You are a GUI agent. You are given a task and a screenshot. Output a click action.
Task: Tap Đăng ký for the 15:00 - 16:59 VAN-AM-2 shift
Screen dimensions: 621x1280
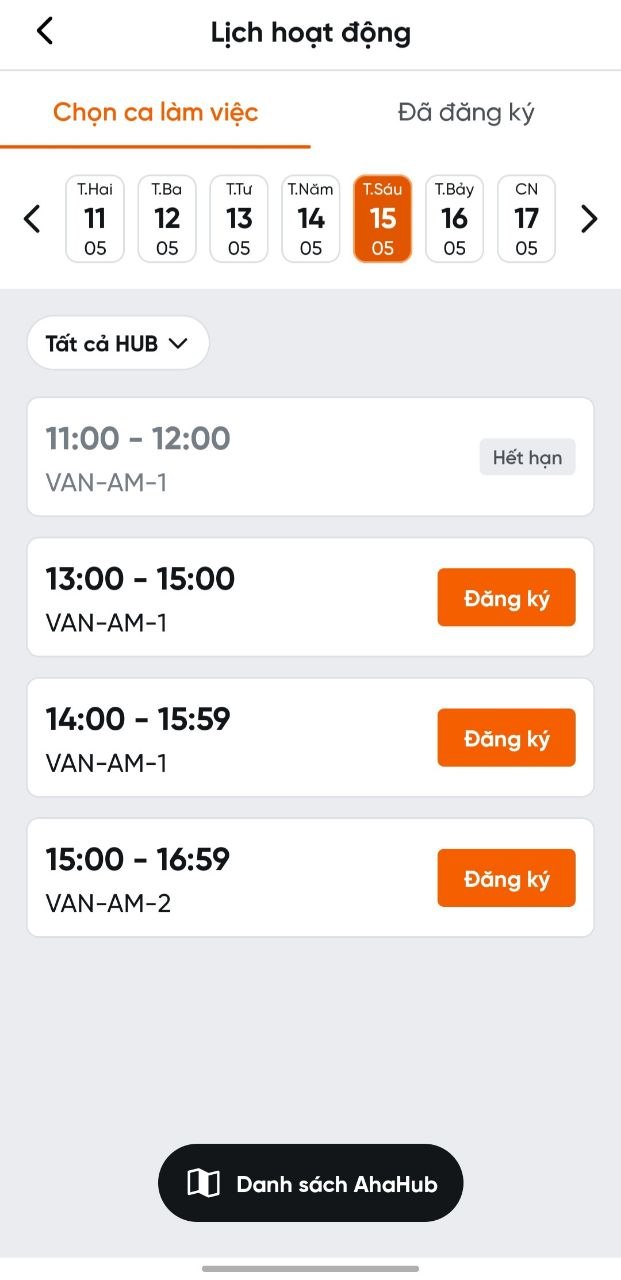(x=506, y=877)
